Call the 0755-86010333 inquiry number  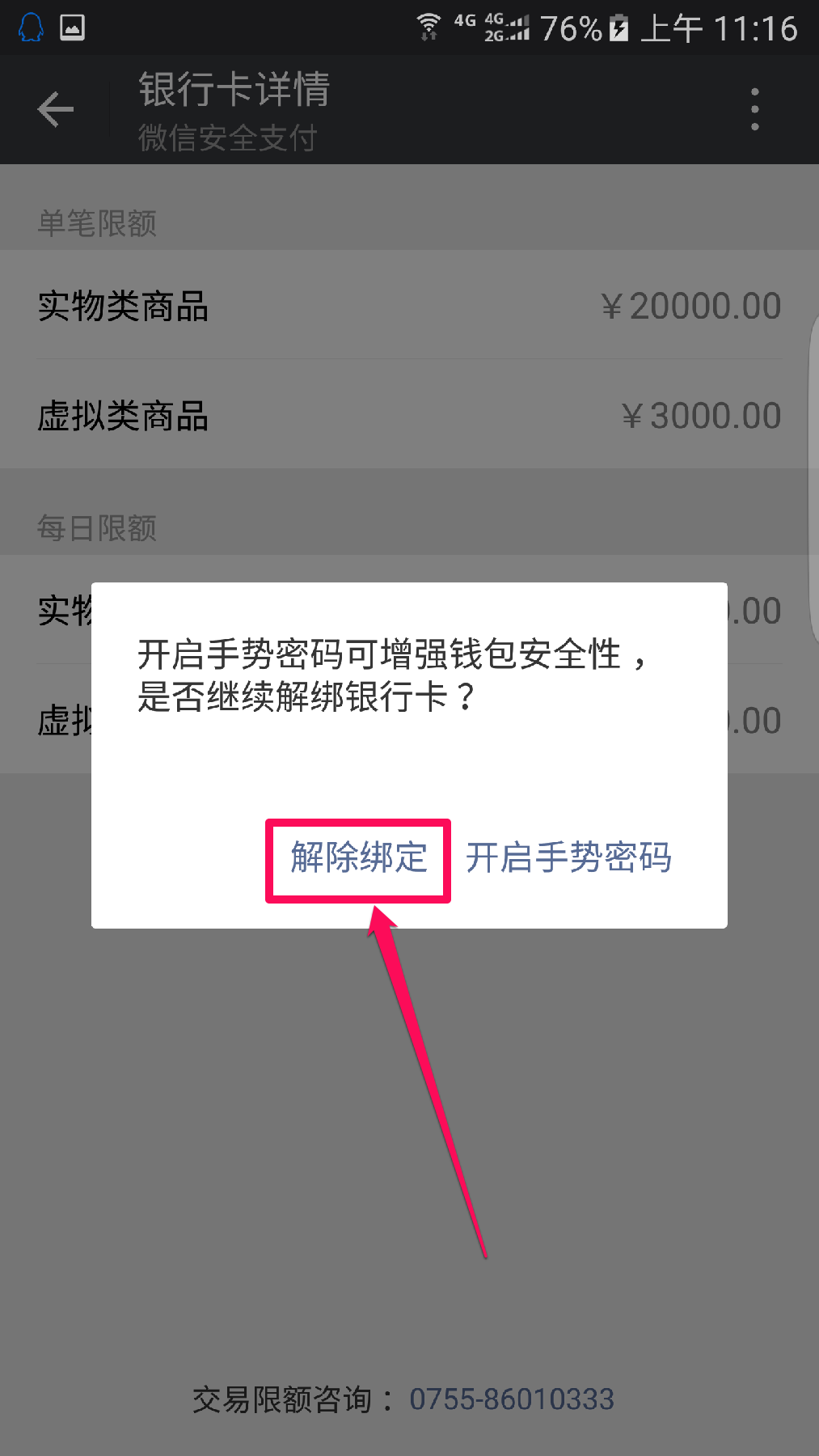coord(511,1399)
